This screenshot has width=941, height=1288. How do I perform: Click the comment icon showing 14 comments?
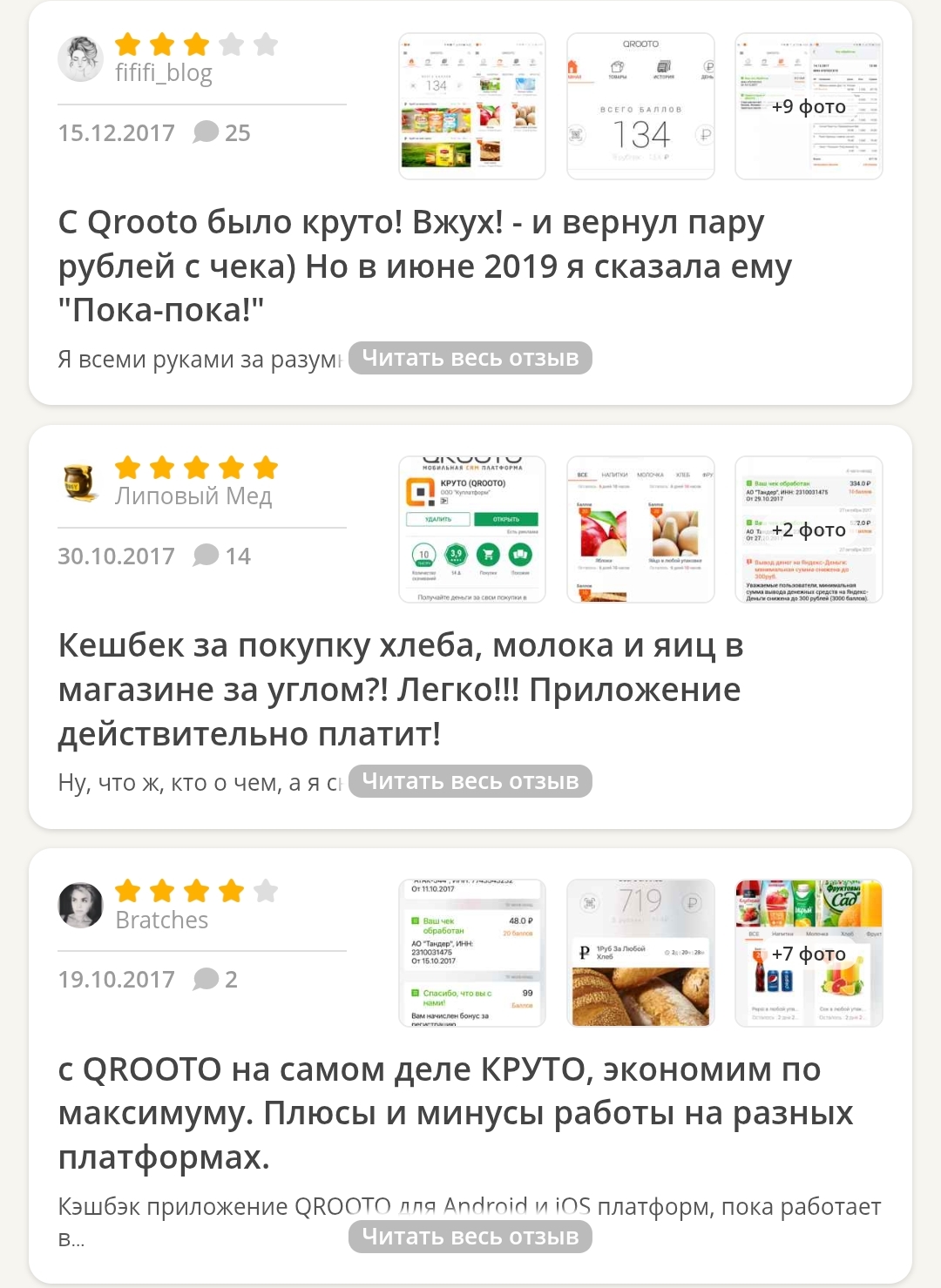coord(206,556)
